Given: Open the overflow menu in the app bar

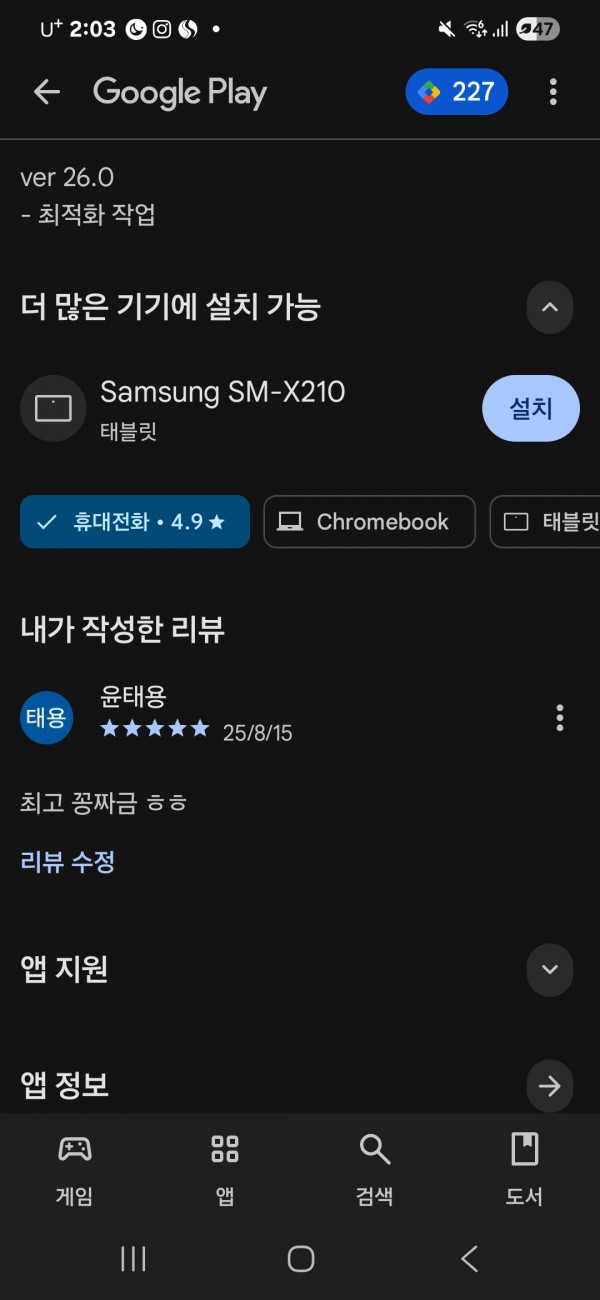Looking at the screenshot, I should [x=553, y=92].
